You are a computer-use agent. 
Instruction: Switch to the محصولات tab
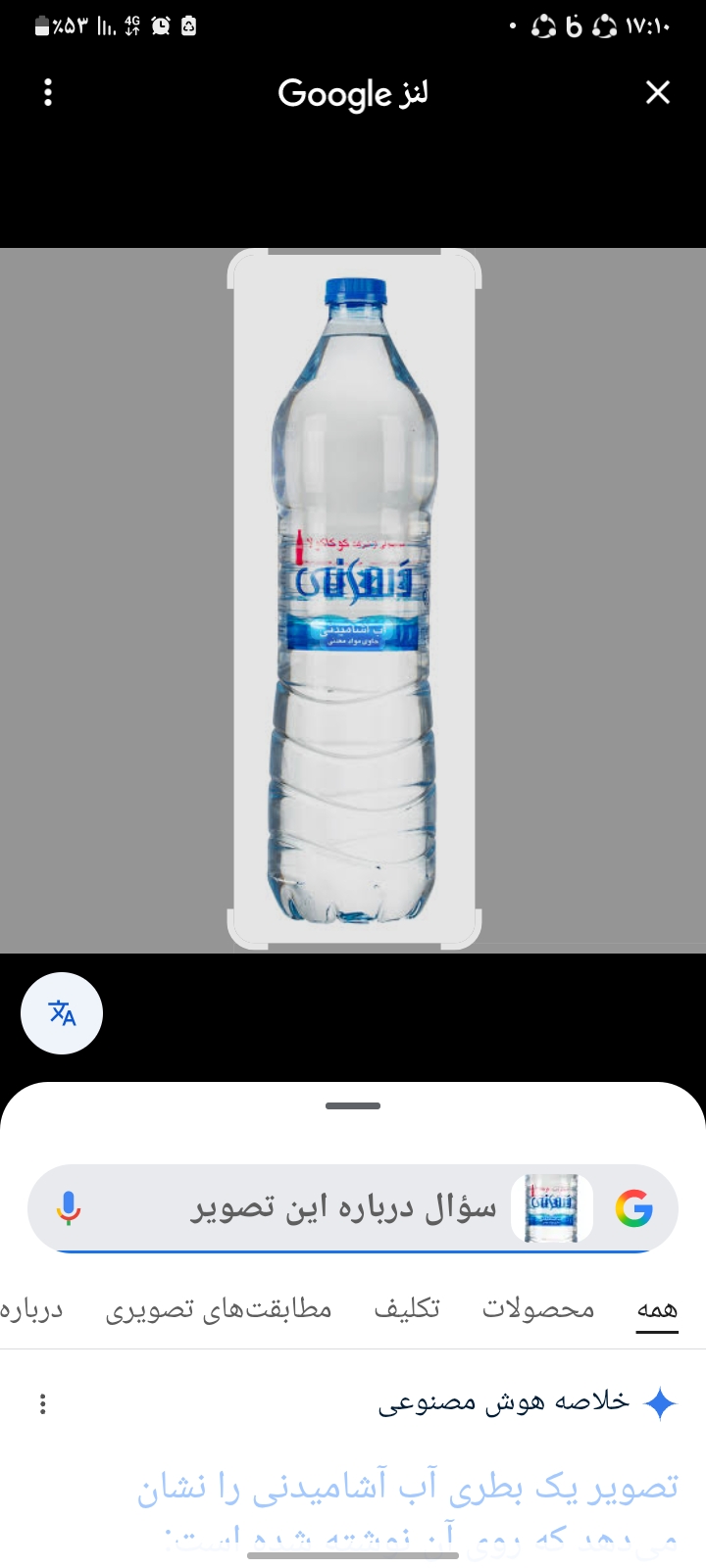click(538, 1309)
